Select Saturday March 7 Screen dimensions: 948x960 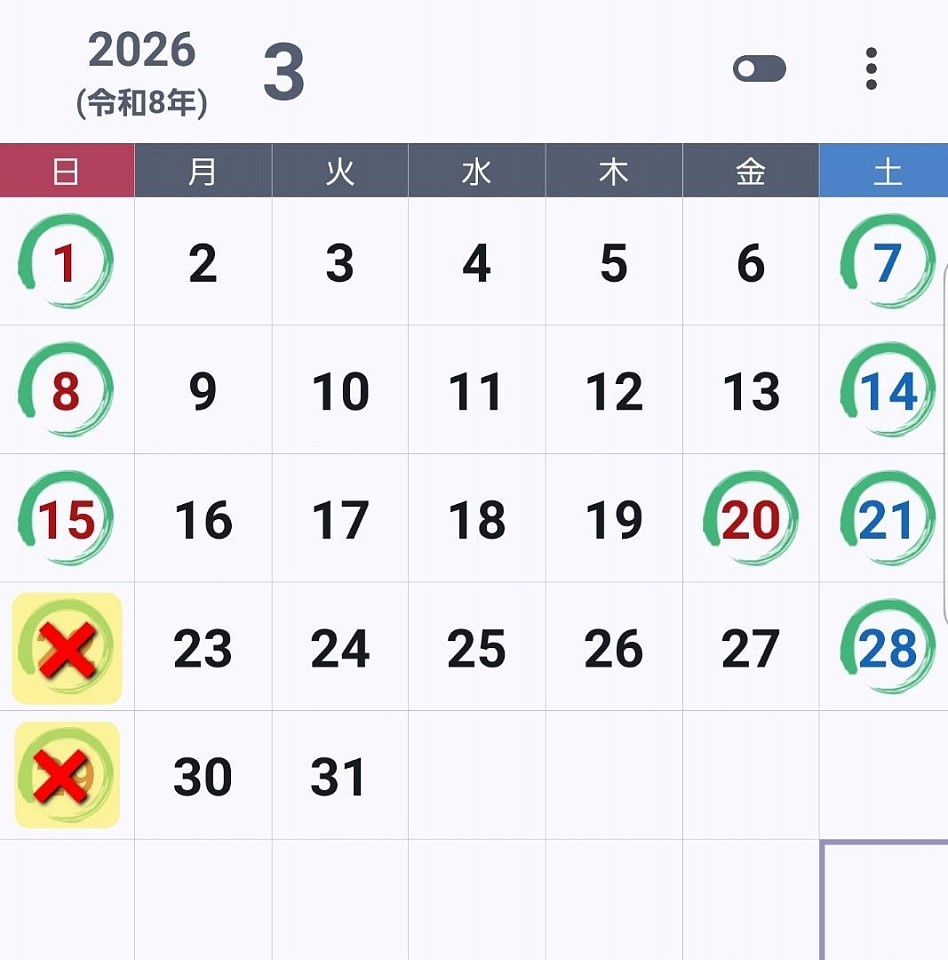coord(886,262)
